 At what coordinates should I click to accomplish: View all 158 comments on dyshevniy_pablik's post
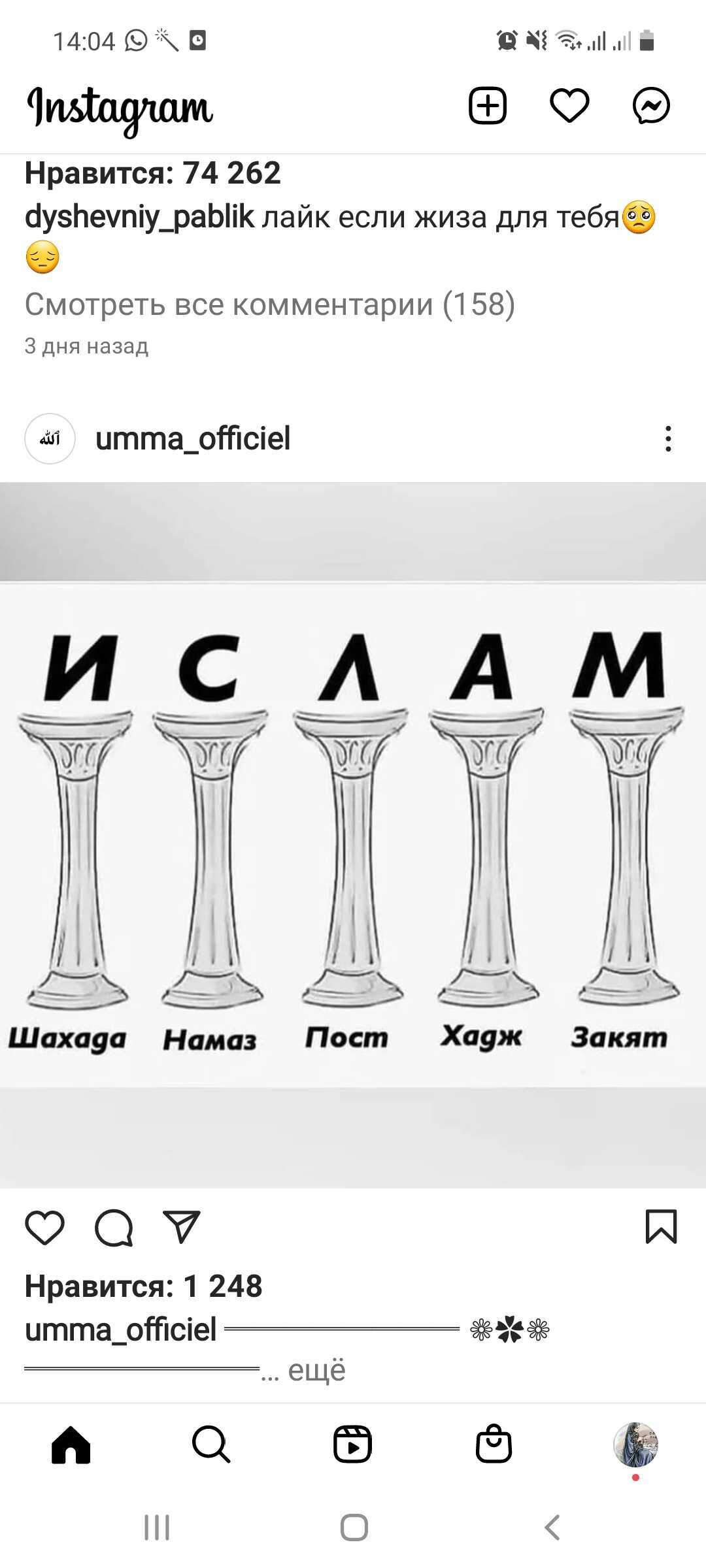[269, 304]
